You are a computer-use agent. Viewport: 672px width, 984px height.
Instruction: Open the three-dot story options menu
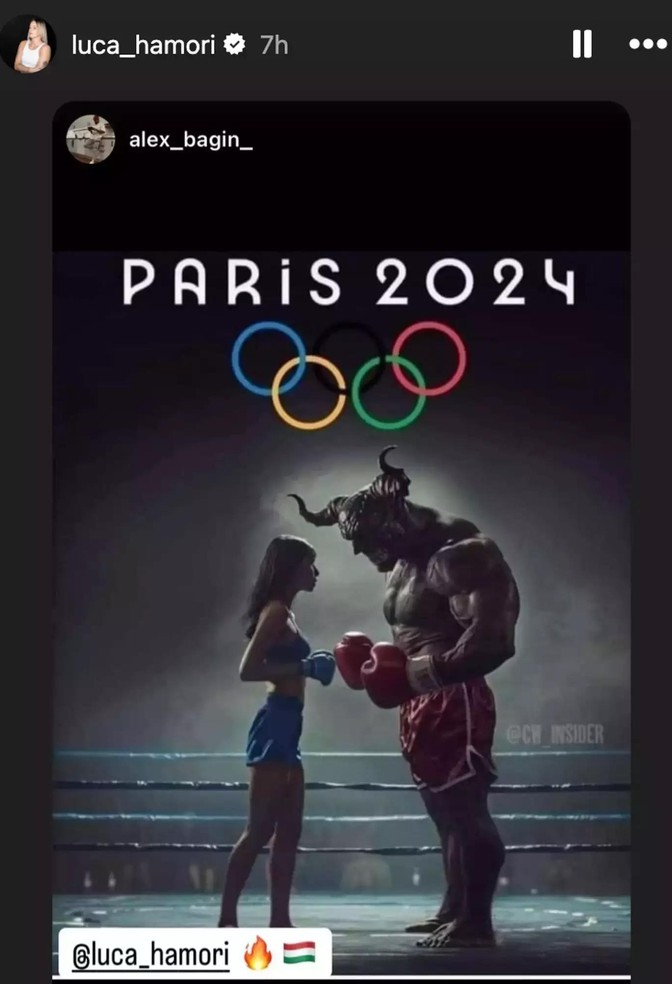tap(647, 44)
